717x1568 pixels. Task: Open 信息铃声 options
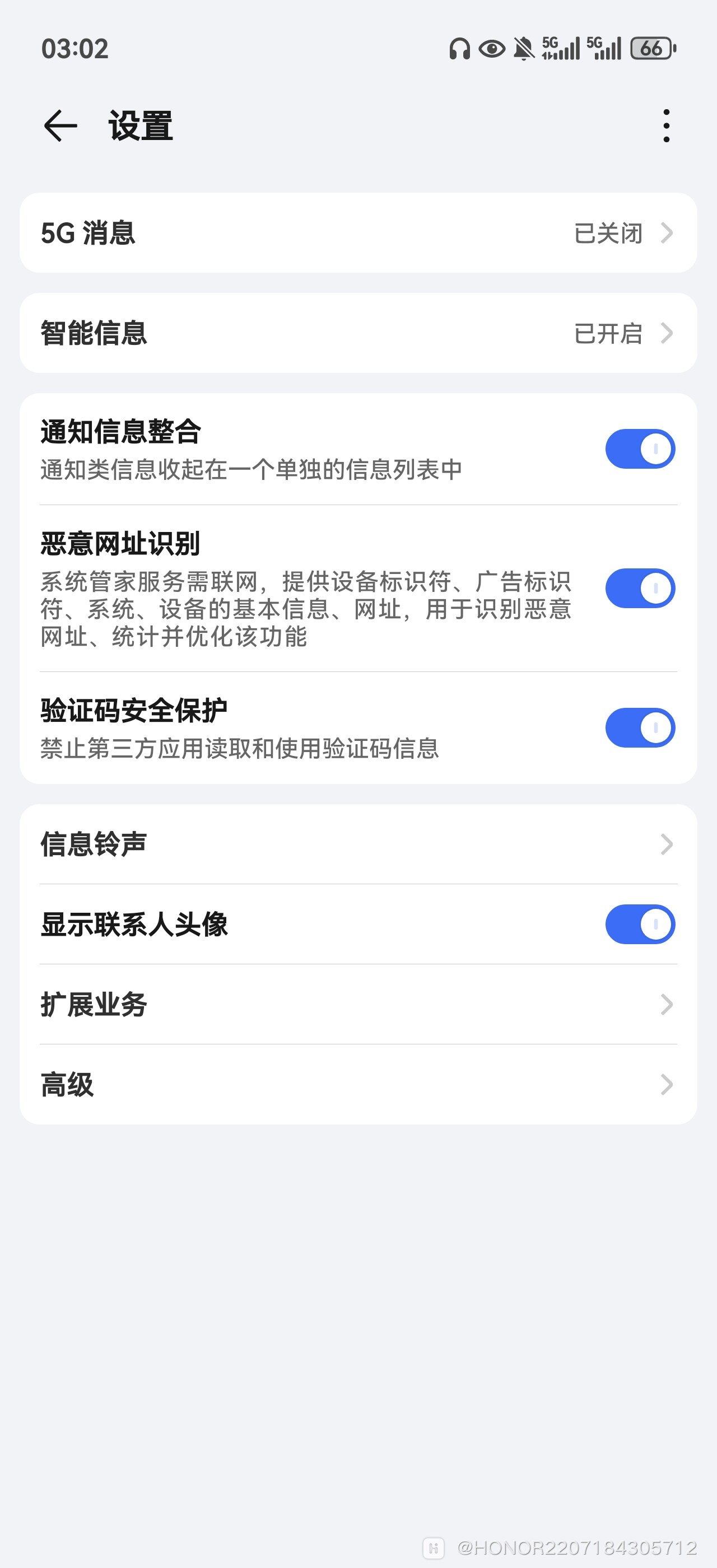(x=358, y=844)
